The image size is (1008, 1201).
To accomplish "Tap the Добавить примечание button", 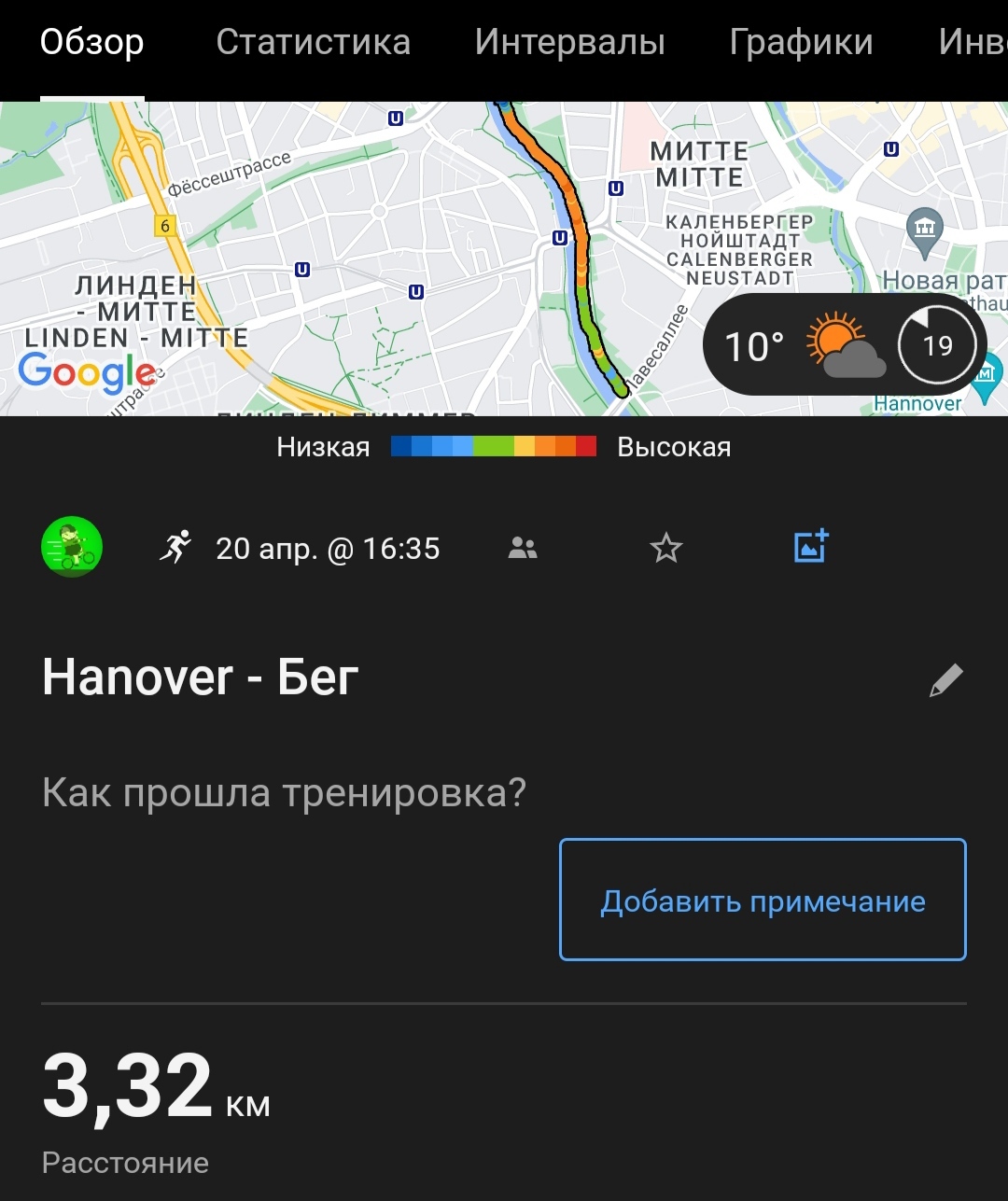I will point(763,900).
